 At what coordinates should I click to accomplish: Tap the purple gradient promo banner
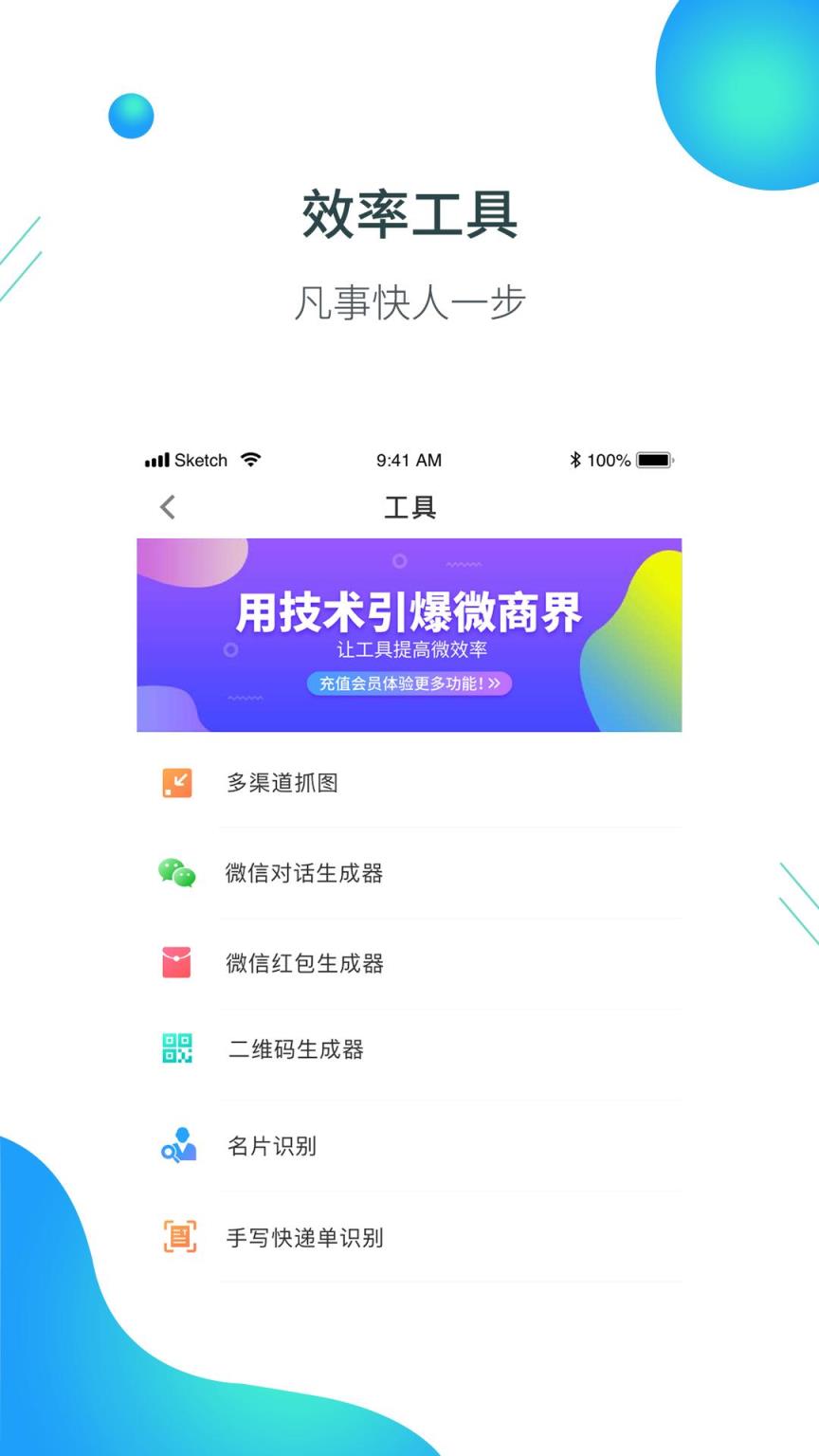click(409, 635)
